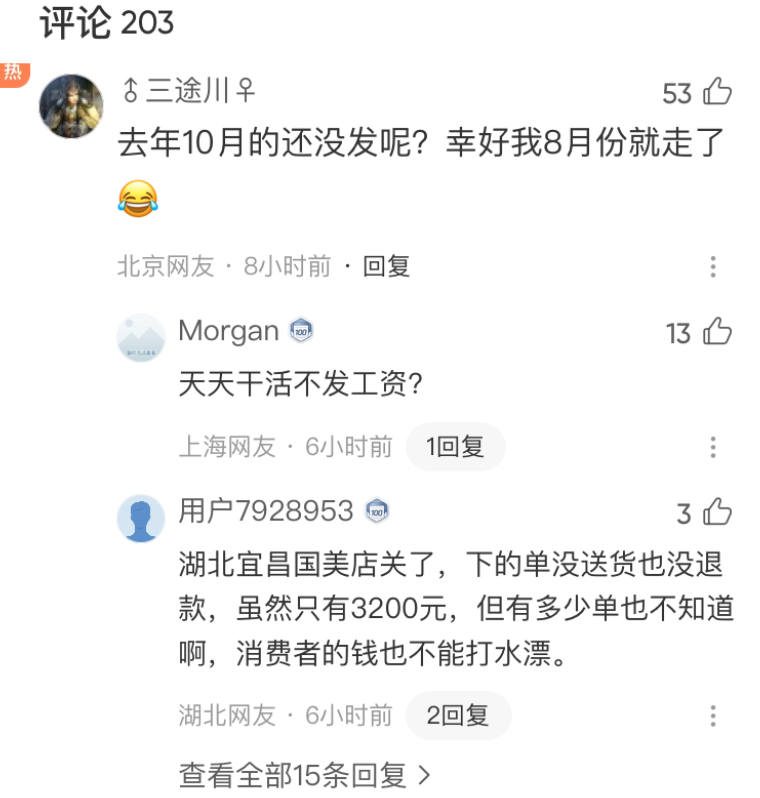Reply to 三途川's comment

point(386,266)
